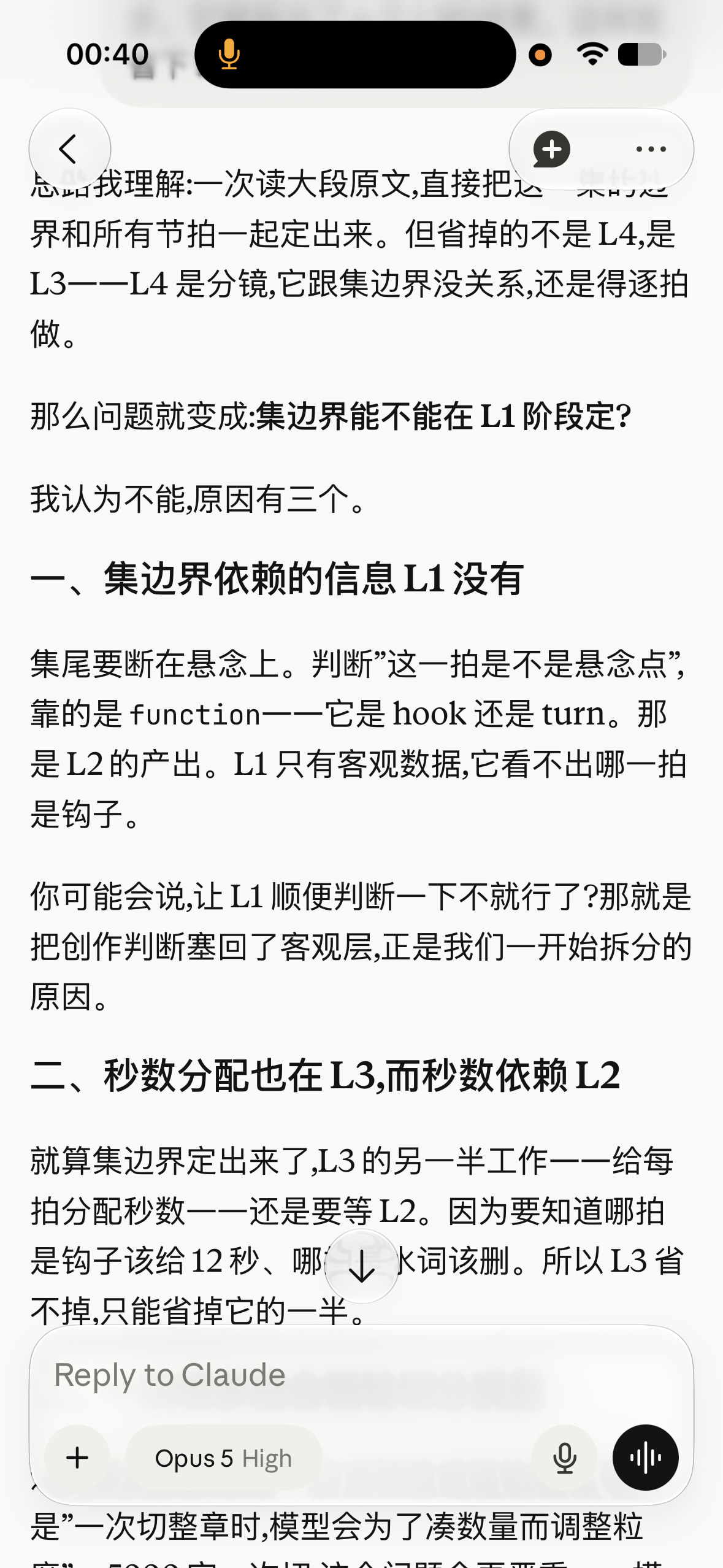Launch voice mode with the waveform button
The height and width of the screenshot is (1568, 723).
(x=645, y=1458)
